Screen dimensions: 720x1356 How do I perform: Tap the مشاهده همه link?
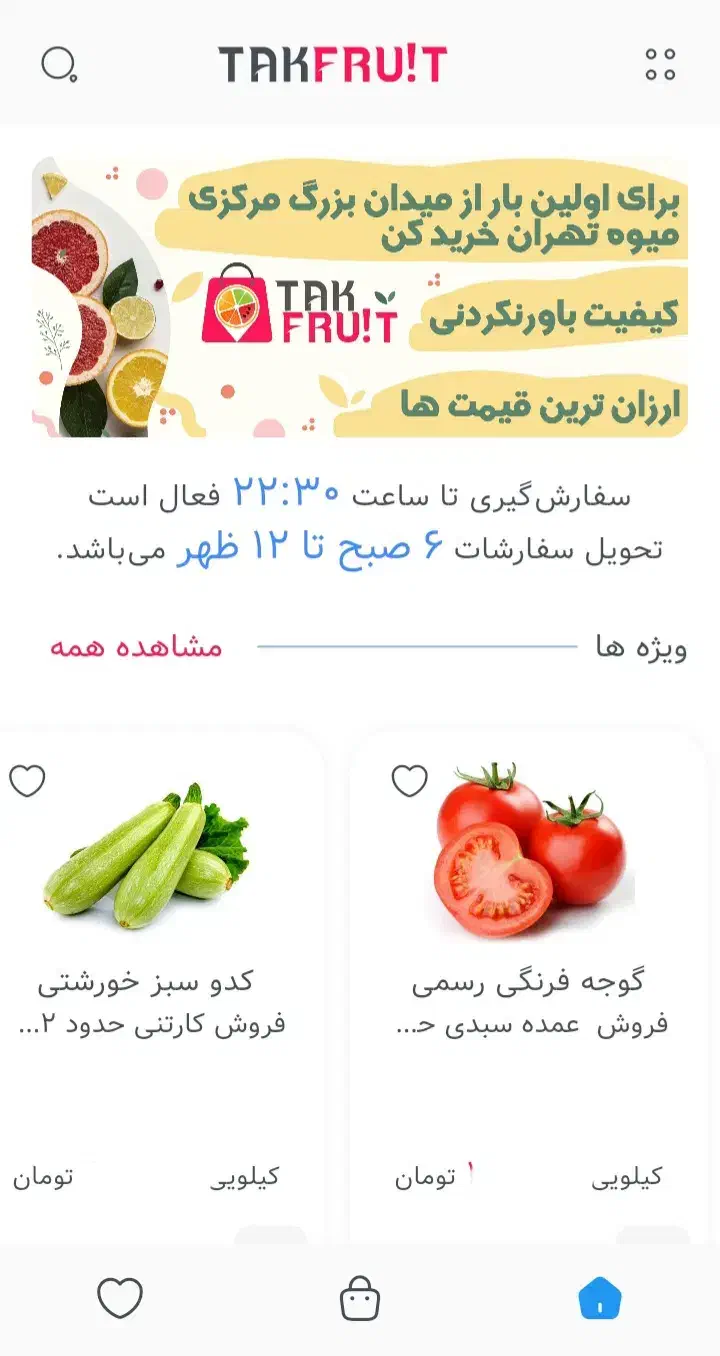point(136,647)
